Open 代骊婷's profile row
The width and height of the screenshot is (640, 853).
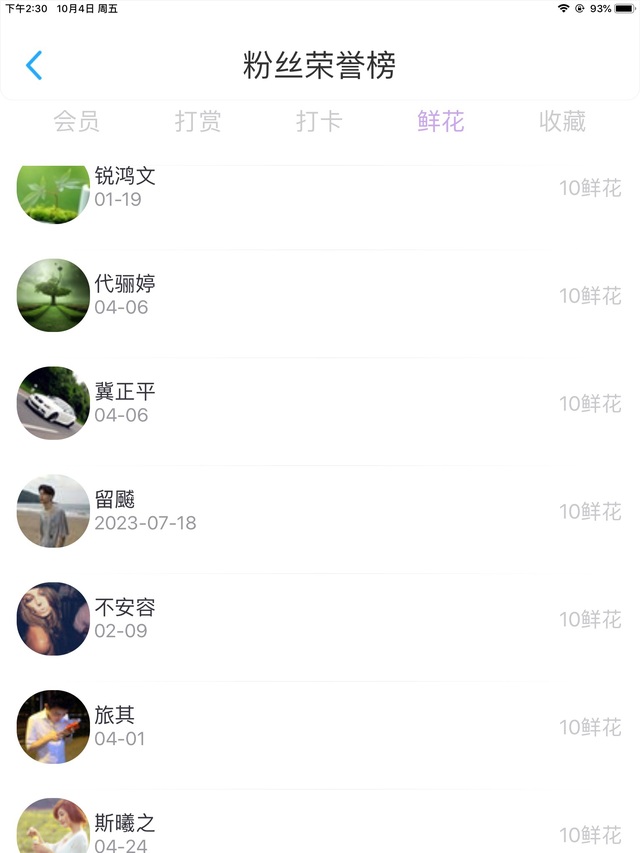(x=320, y=296)
